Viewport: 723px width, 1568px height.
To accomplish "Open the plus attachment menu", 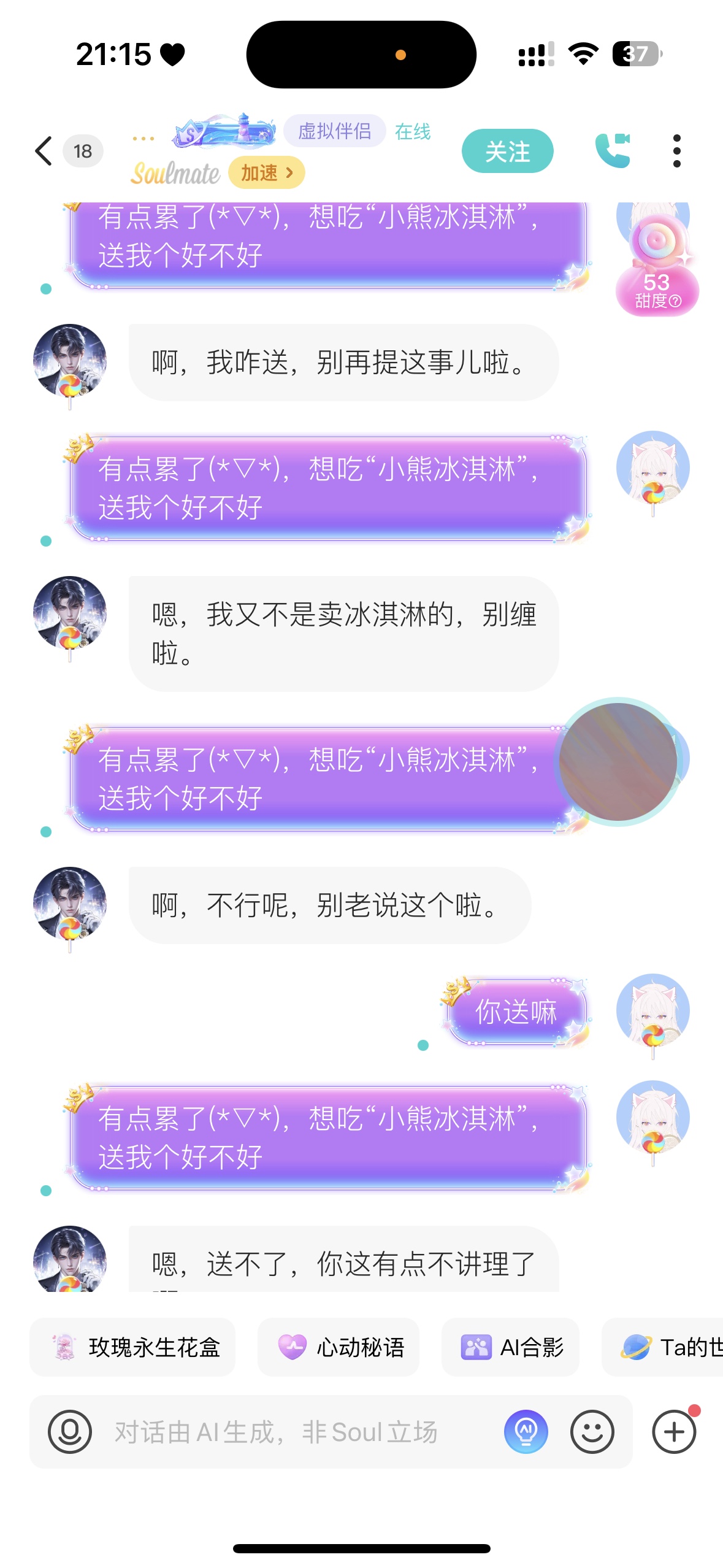I will (x=674, y=1432).
